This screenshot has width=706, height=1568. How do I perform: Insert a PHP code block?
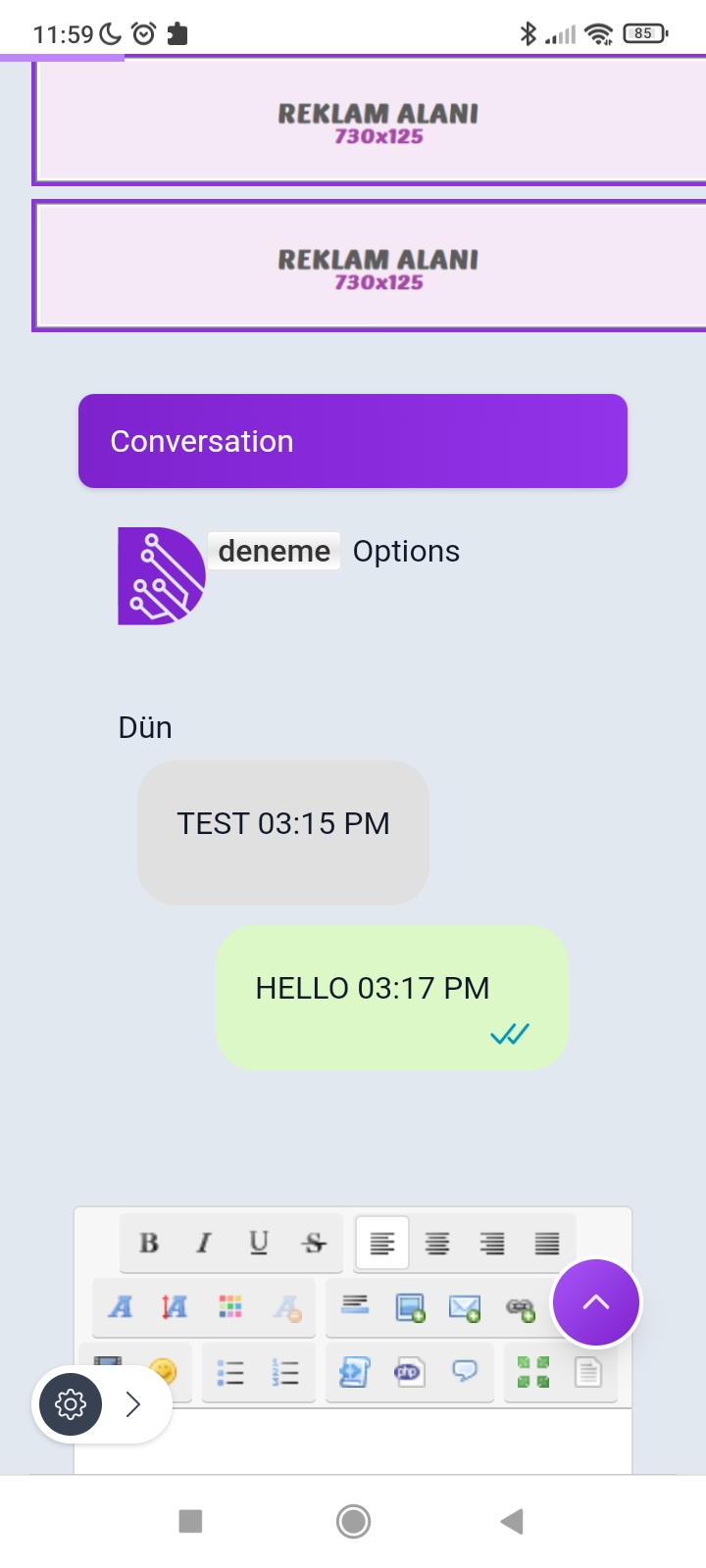click(409, 1372)
